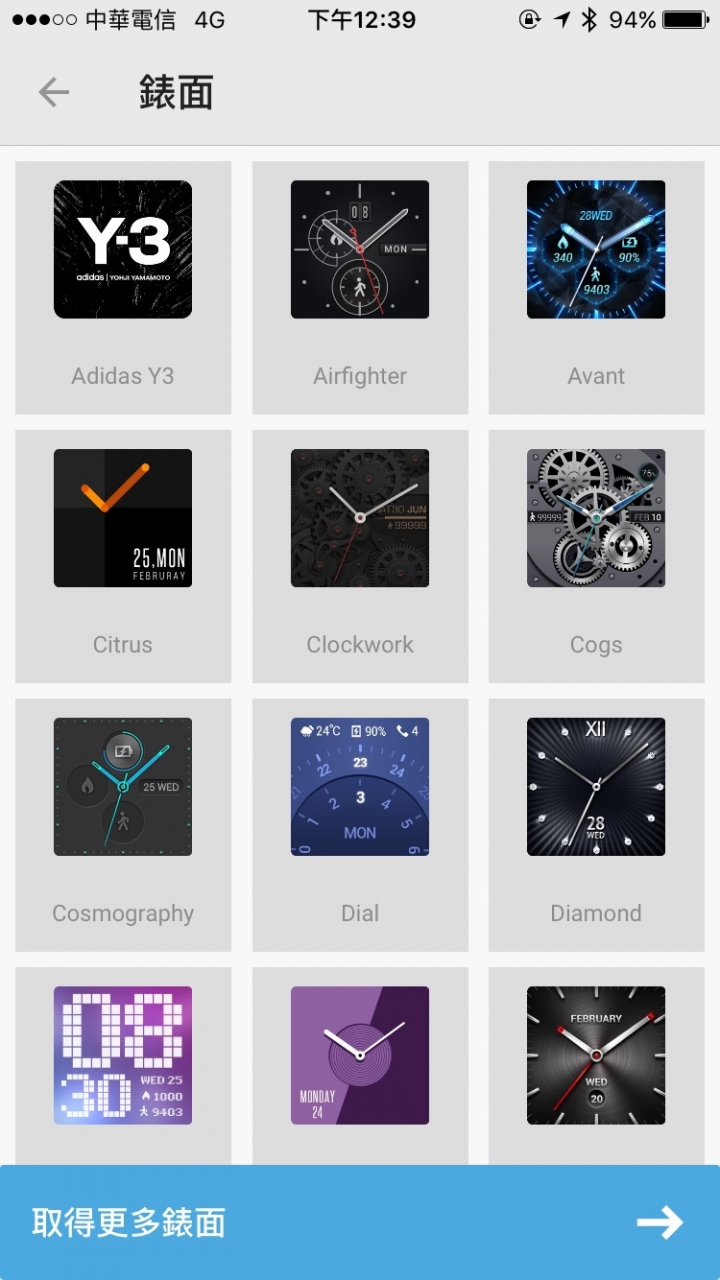Select the purple pixel digital watch face

click(123, 1055)
